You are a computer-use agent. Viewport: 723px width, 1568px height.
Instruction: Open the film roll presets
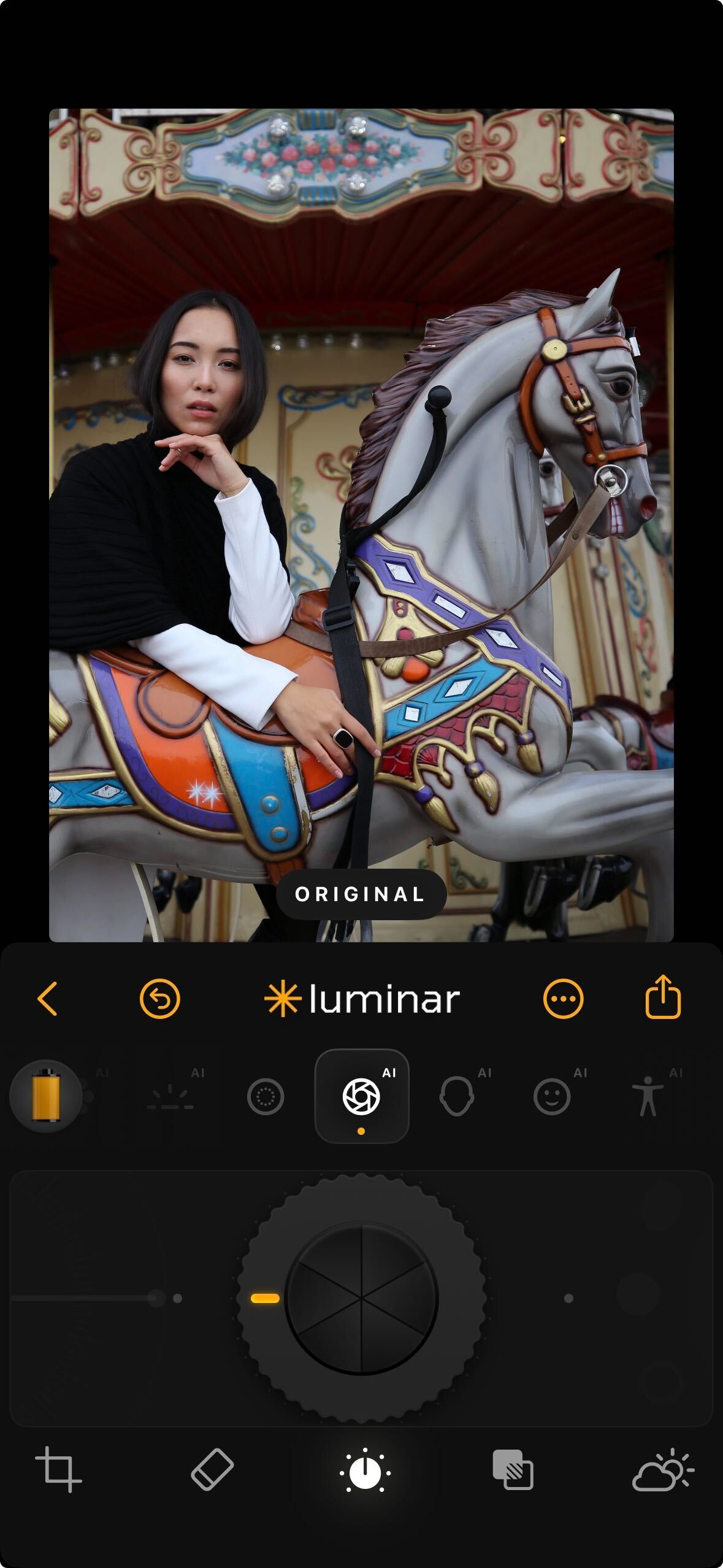46,1096
